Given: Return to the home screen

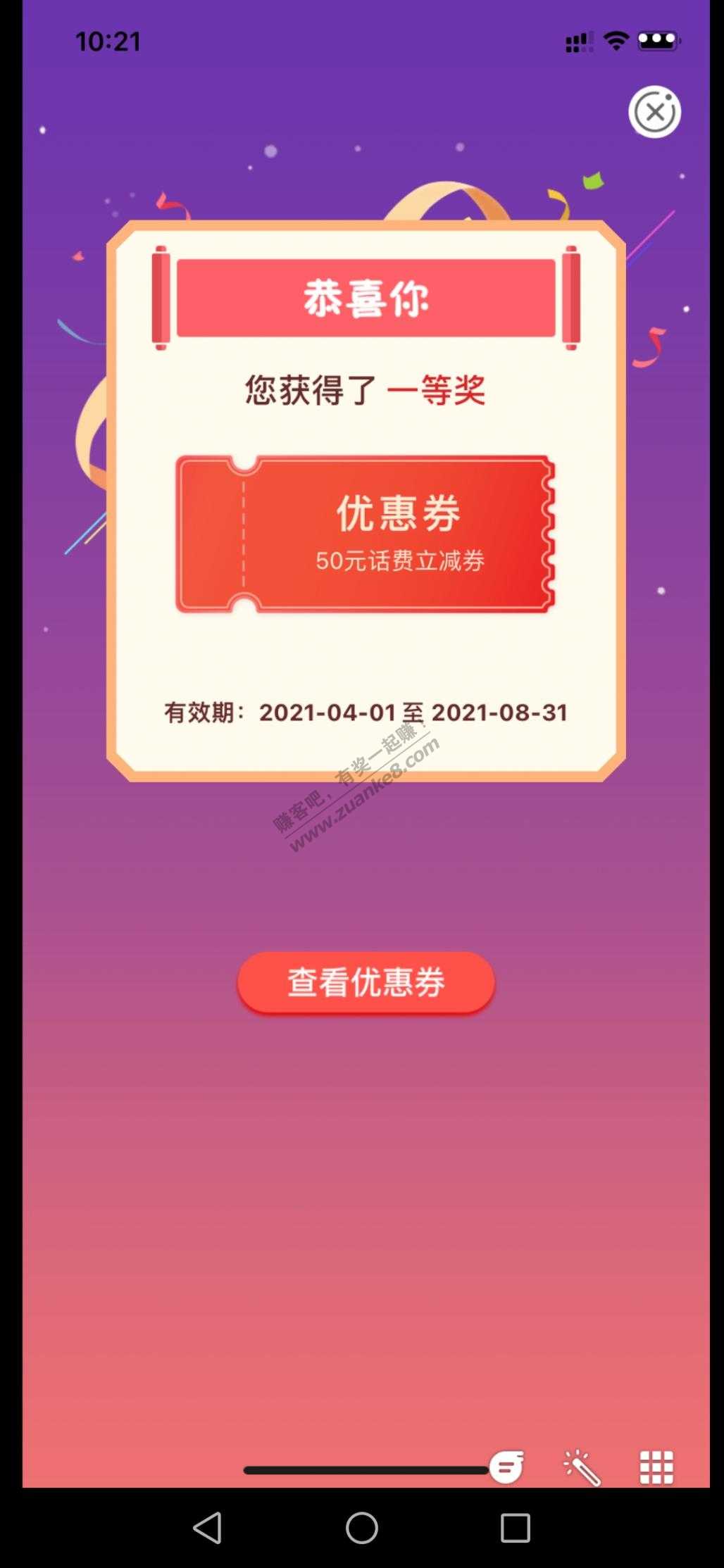Looking at the screenshot, I should 362,1527.
